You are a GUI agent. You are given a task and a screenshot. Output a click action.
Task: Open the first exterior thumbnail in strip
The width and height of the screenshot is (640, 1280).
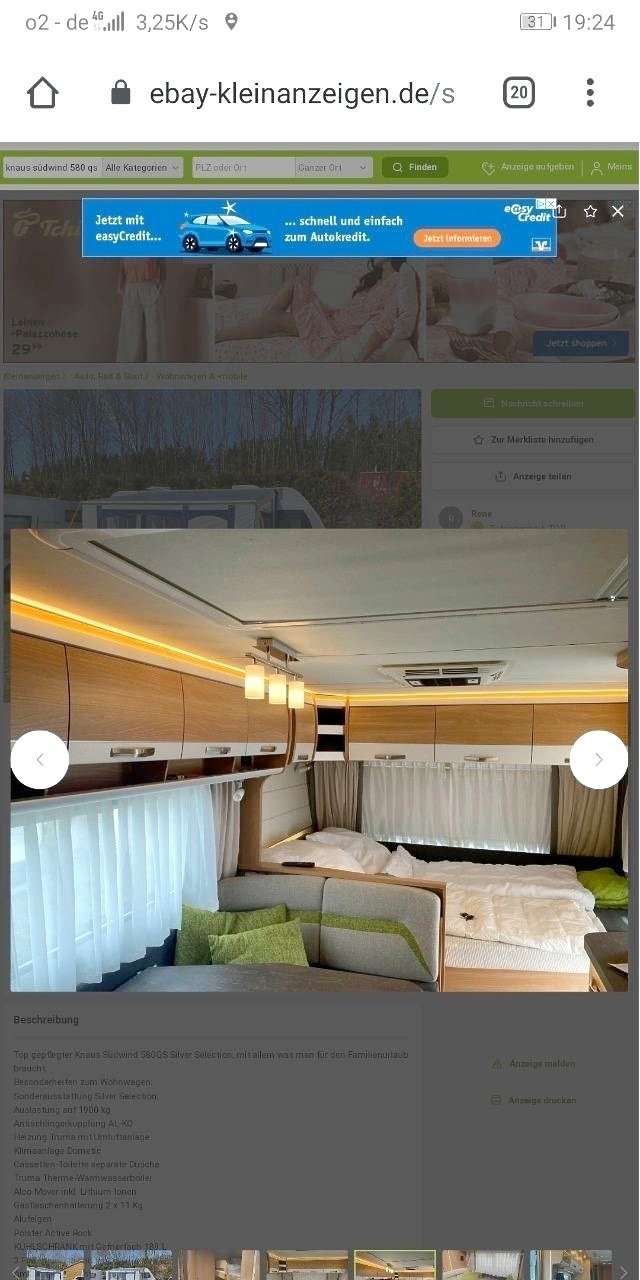click(55, 1264)
